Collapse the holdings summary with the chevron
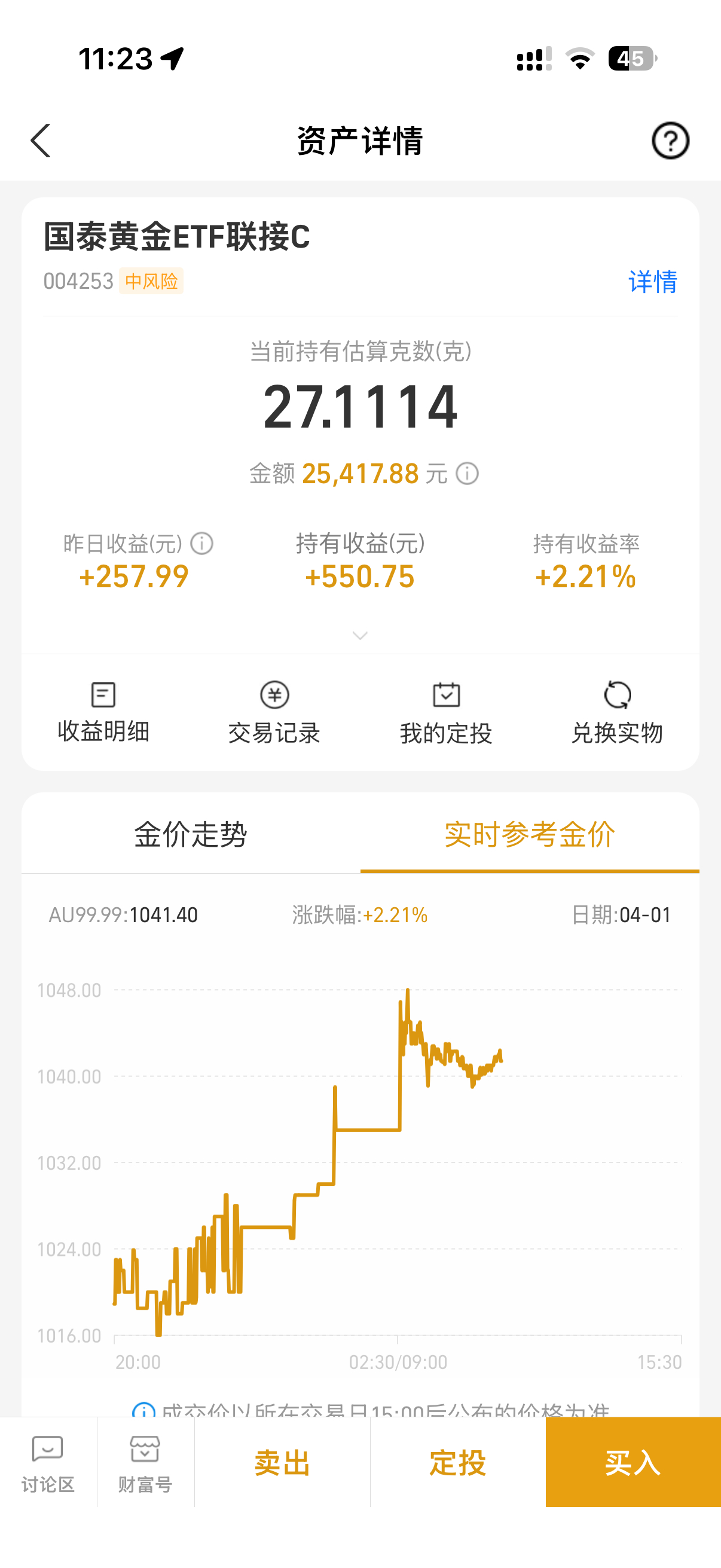 [x=360, y=636]
